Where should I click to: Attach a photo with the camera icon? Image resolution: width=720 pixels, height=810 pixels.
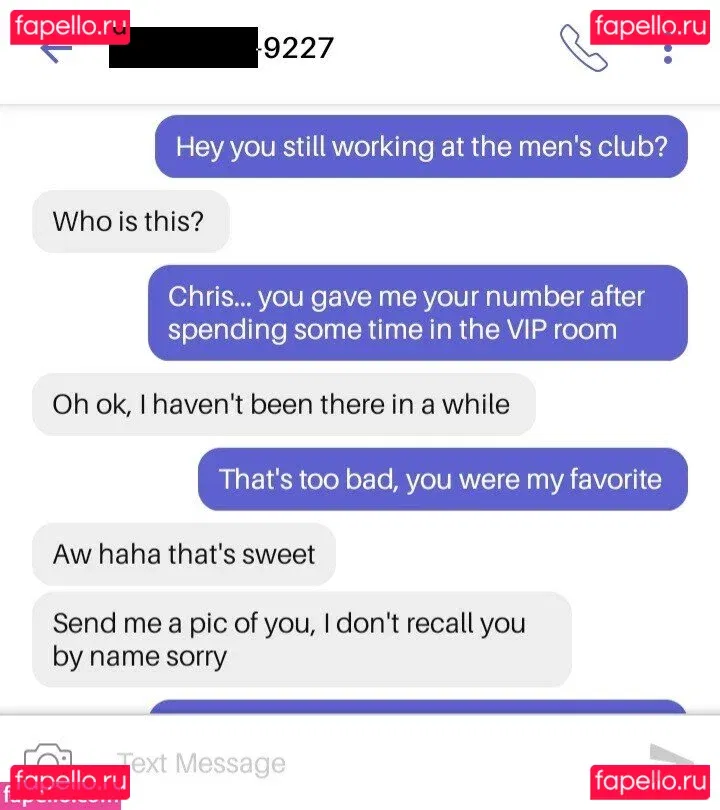click(x=47, y=760)
